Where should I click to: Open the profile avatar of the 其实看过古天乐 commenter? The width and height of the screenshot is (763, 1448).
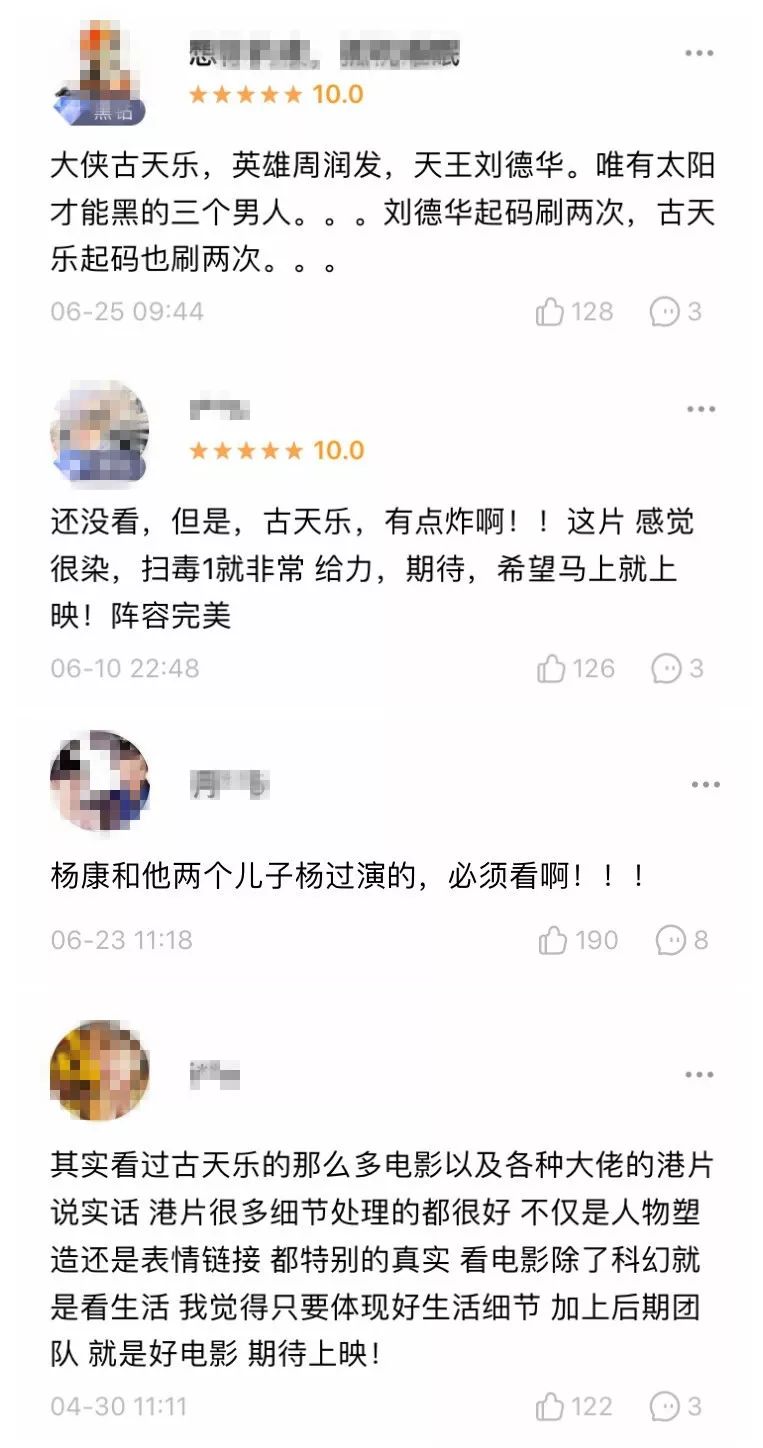click(99, 1070)
